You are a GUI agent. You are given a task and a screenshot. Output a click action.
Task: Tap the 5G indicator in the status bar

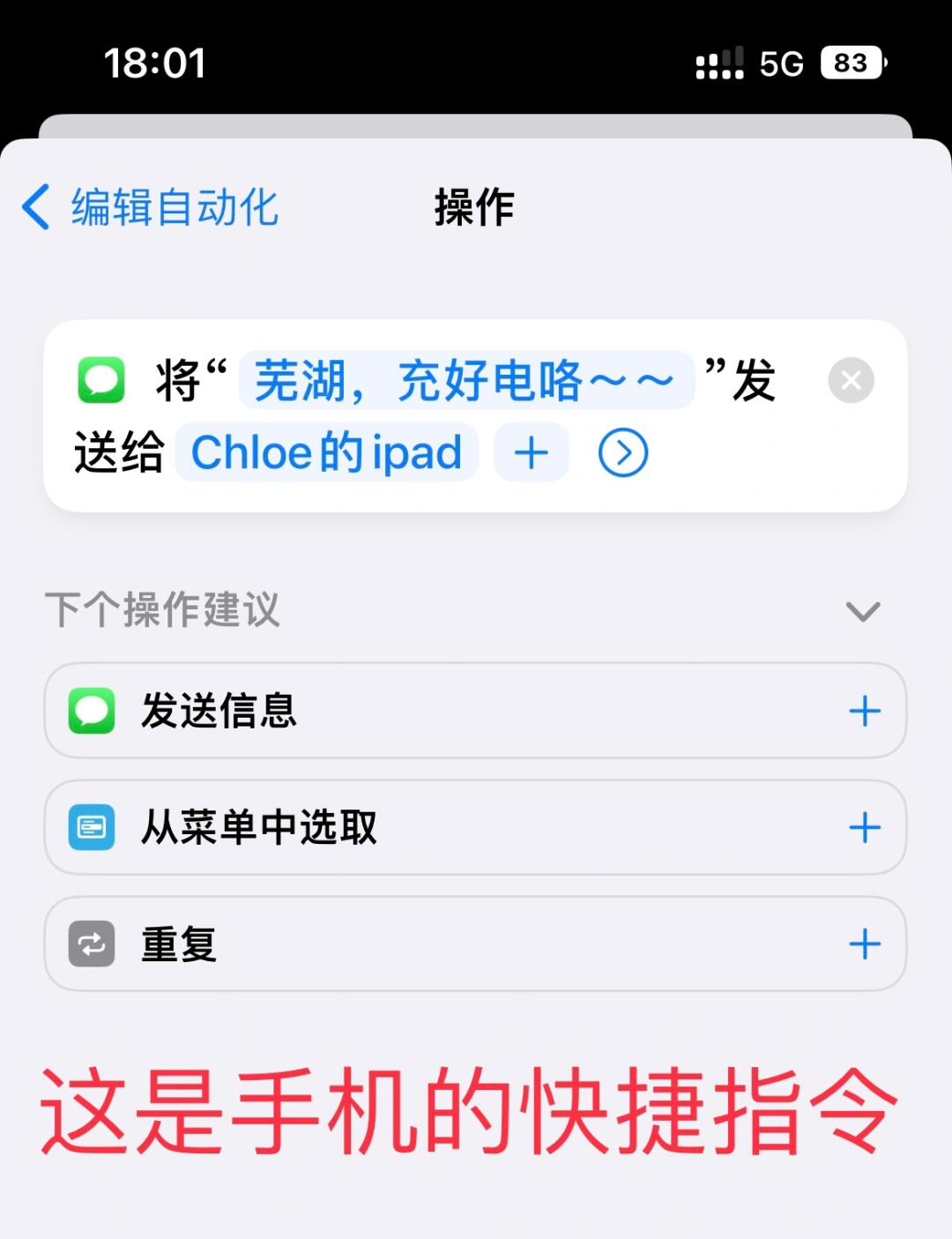point(779,62)
